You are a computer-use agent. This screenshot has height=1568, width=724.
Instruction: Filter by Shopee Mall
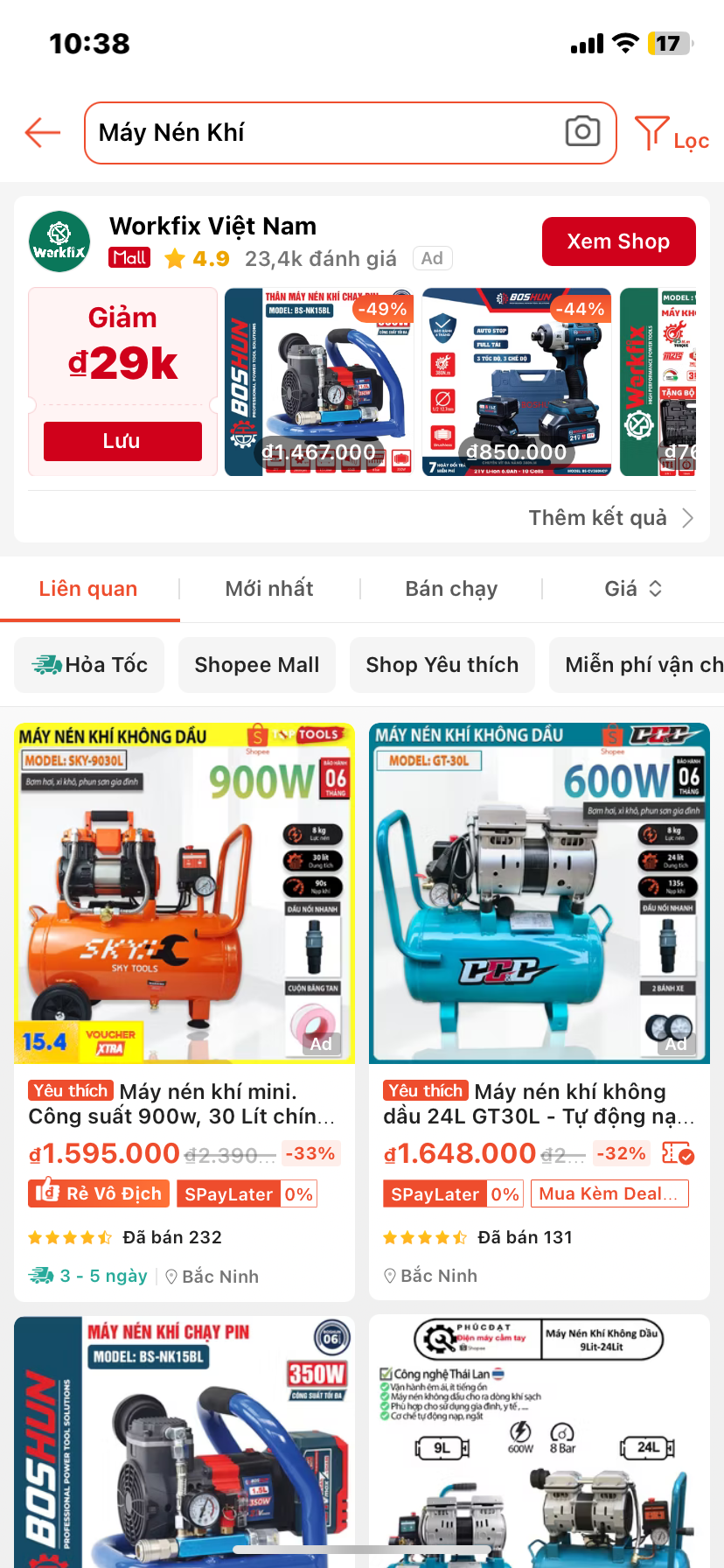tap(257, 665)
